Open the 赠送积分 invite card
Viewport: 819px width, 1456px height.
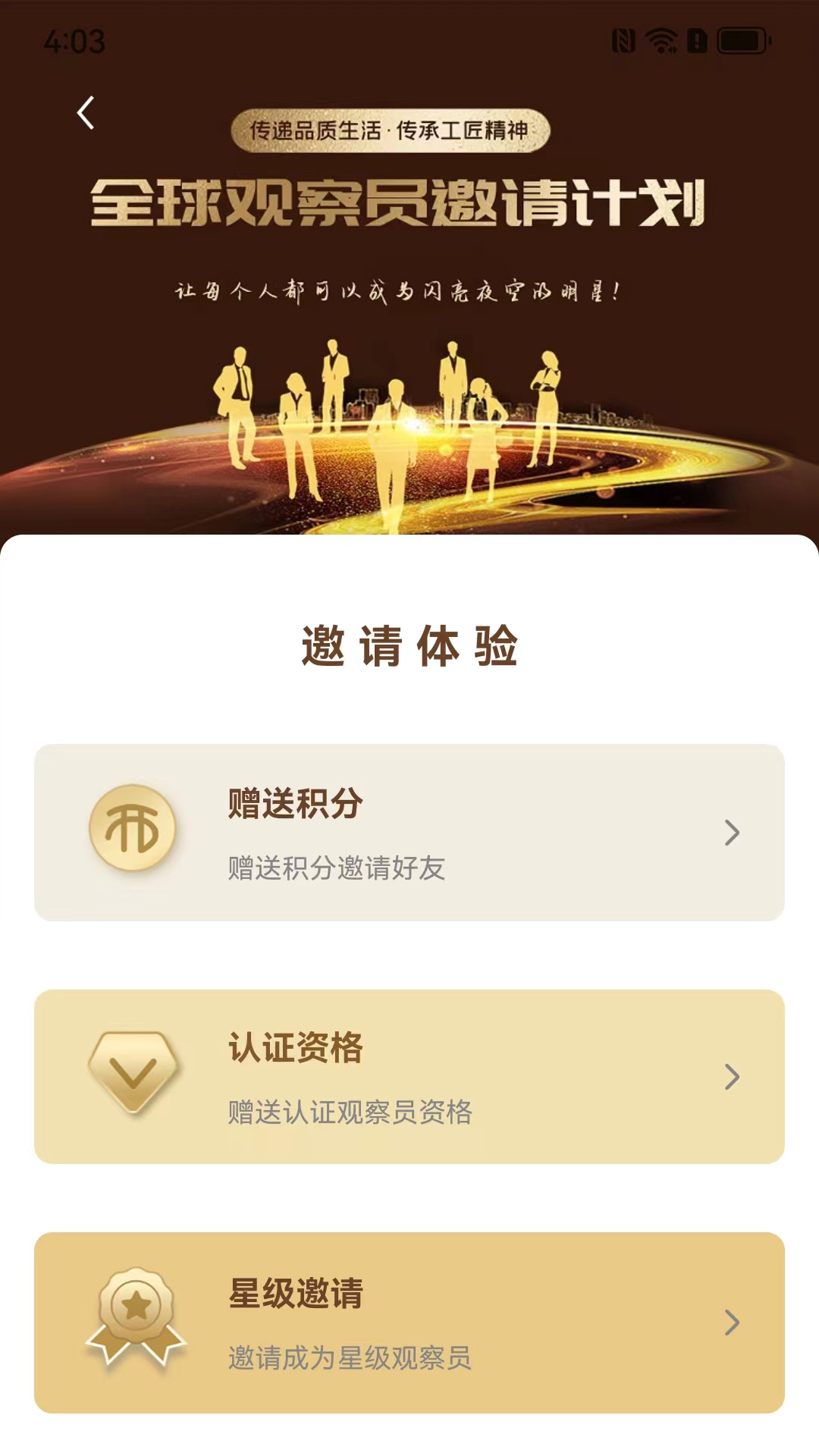(409, 833)
